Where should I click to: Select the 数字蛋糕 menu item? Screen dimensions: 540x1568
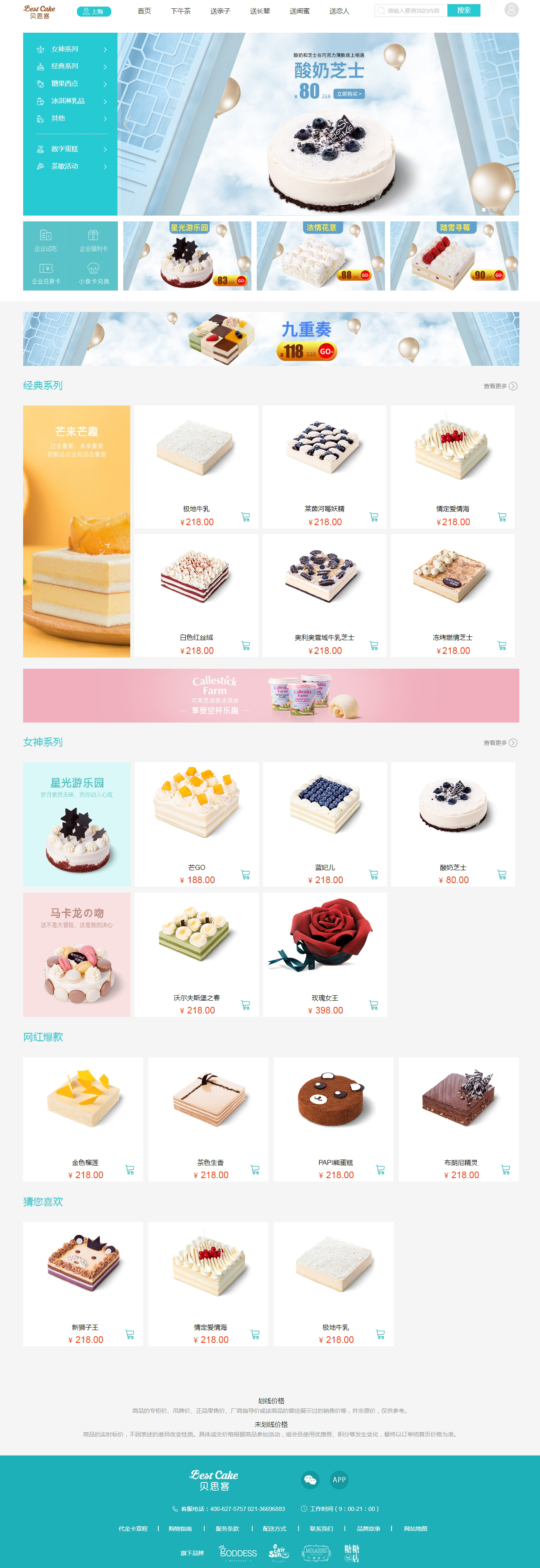pos(71,149)
